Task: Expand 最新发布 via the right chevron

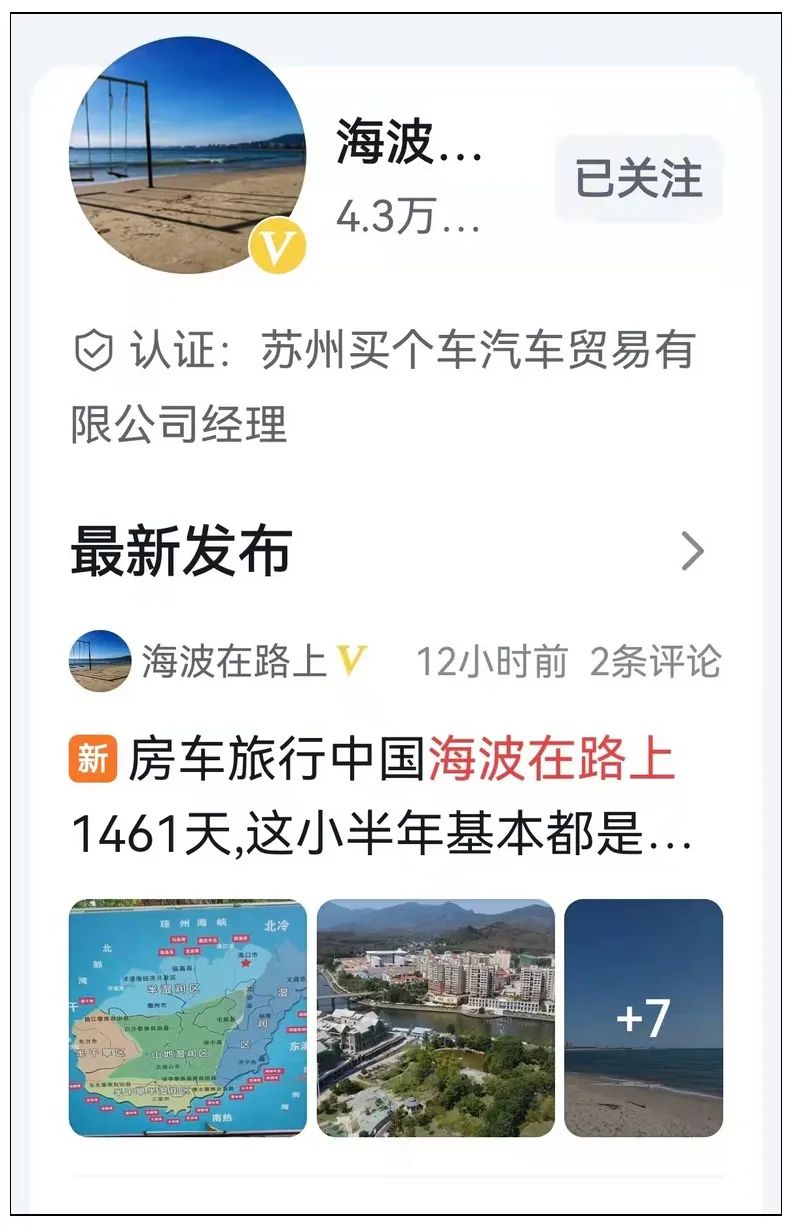Action: [694, 553]
